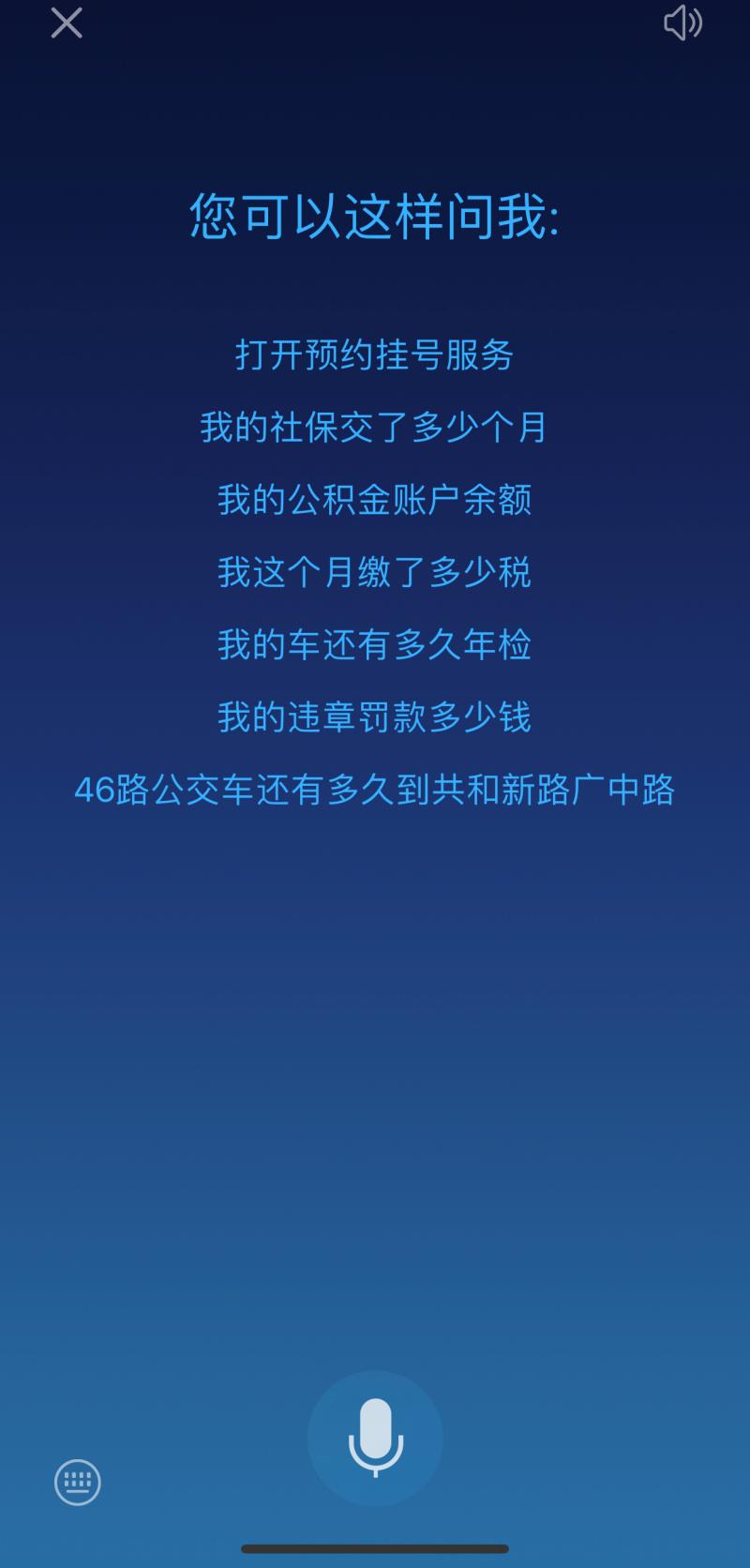
Task: Switch to keyboard input
Action: tap(78, 1483)
